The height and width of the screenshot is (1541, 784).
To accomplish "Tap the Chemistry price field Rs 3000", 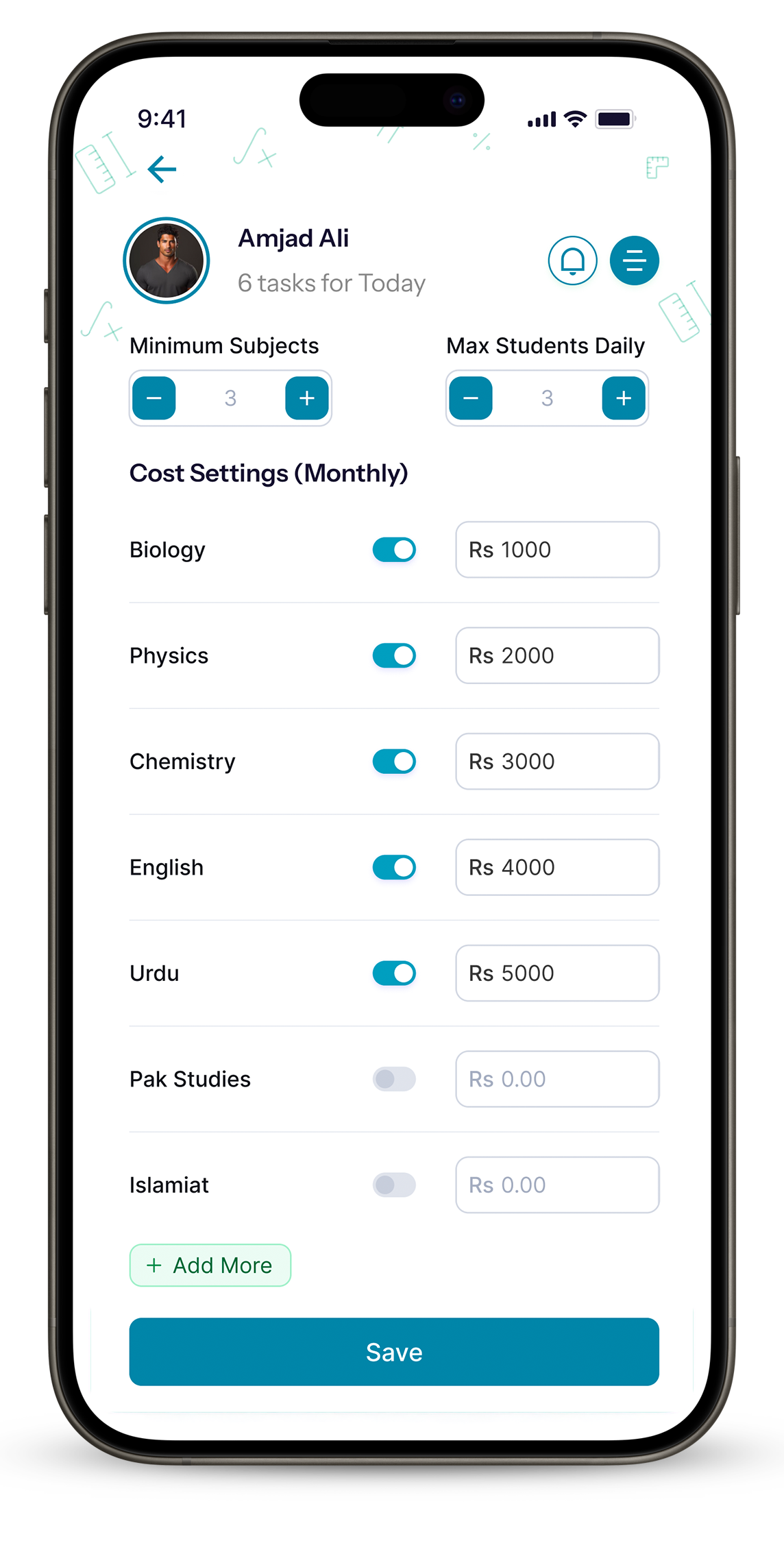I will pos(557,762).
